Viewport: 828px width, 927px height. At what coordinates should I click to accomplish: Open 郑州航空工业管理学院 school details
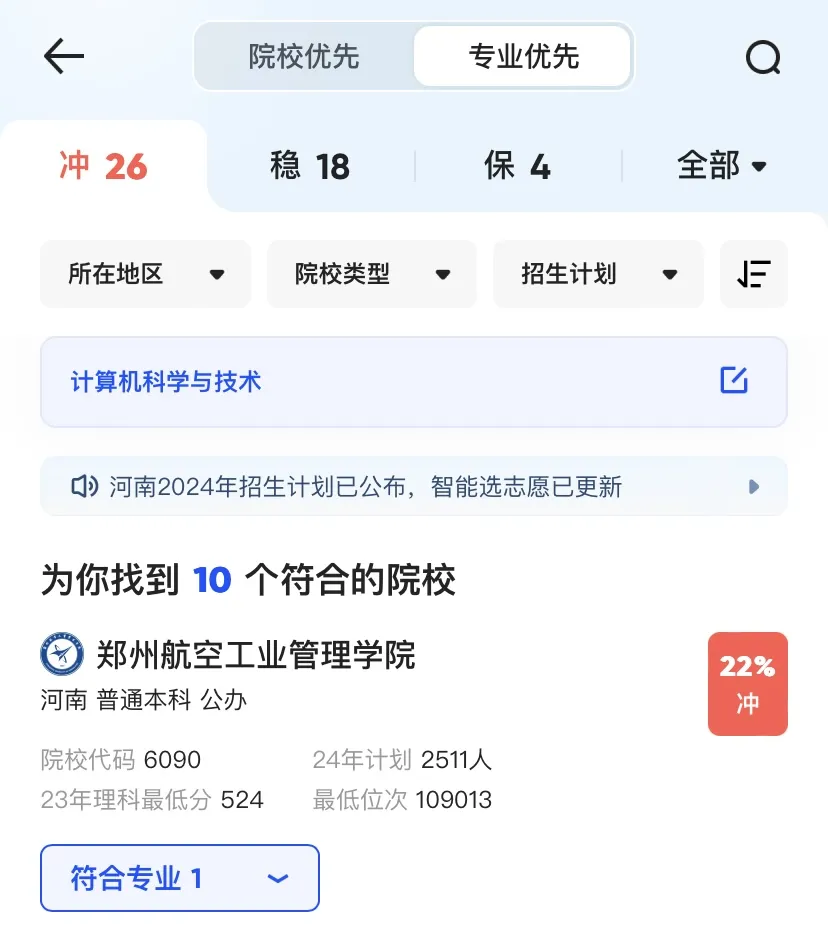click(x=256, y=654)
